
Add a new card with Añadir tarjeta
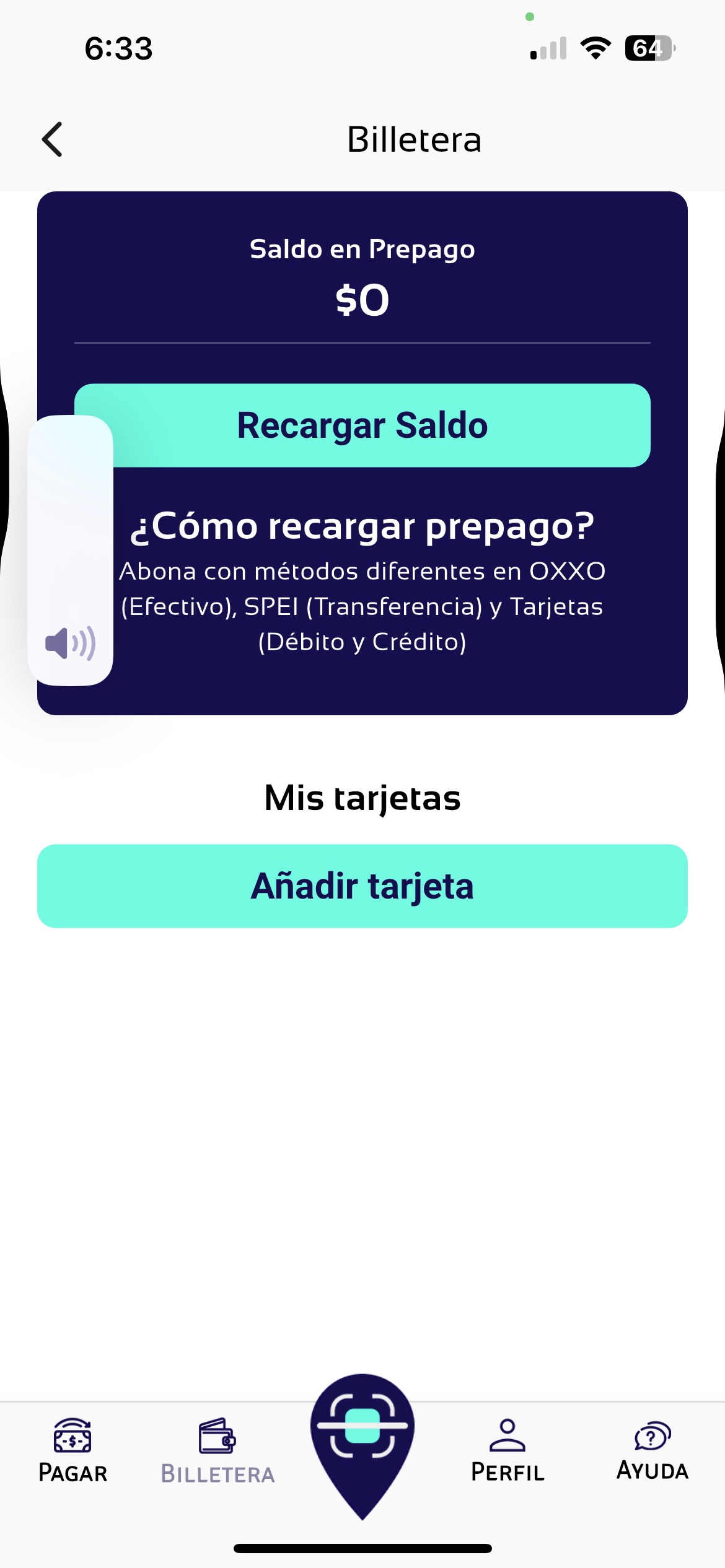(x=362, y=886)
